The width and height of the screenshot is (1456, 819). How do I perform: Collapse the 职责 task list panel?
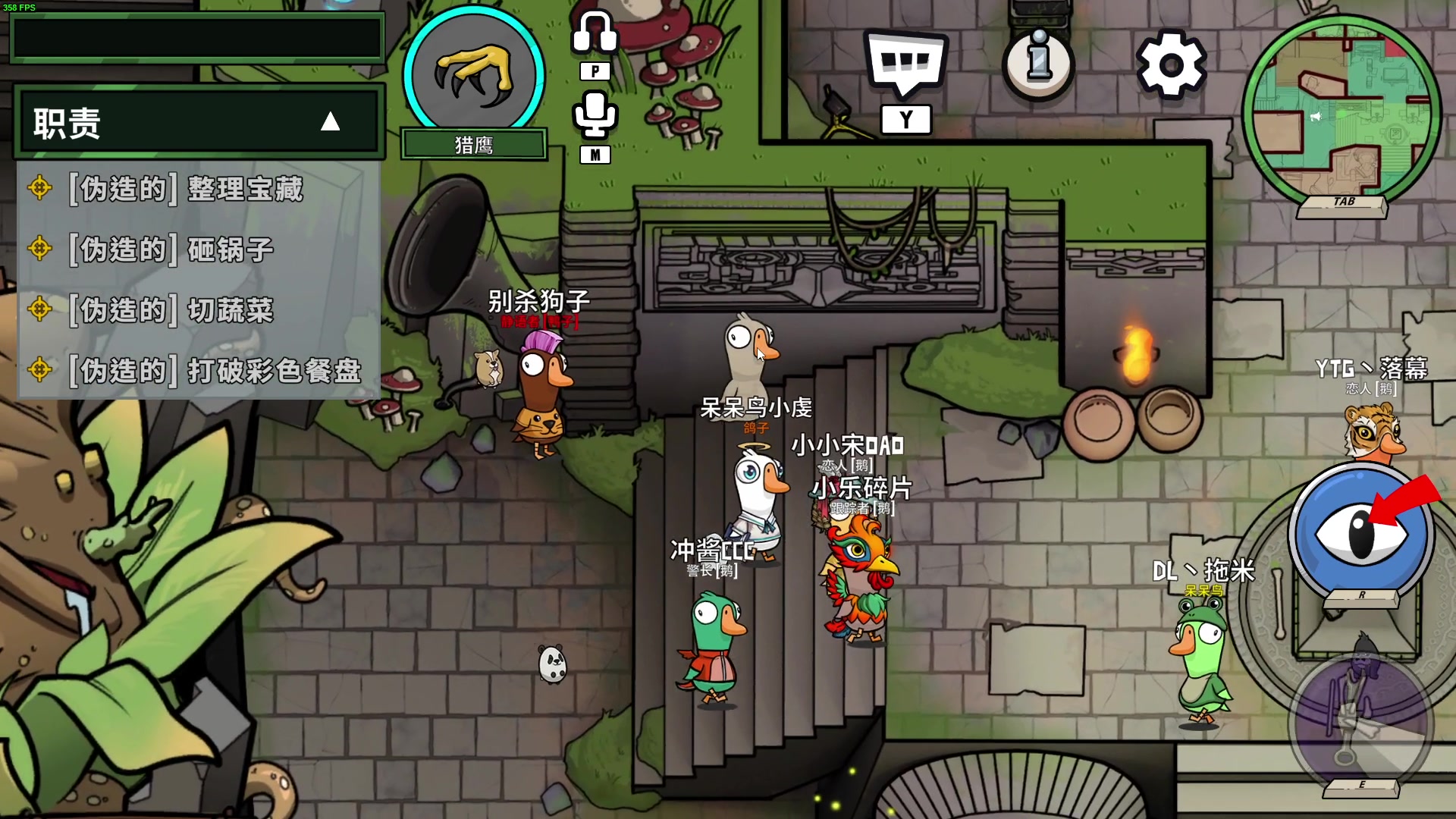[x=330, y=122]
